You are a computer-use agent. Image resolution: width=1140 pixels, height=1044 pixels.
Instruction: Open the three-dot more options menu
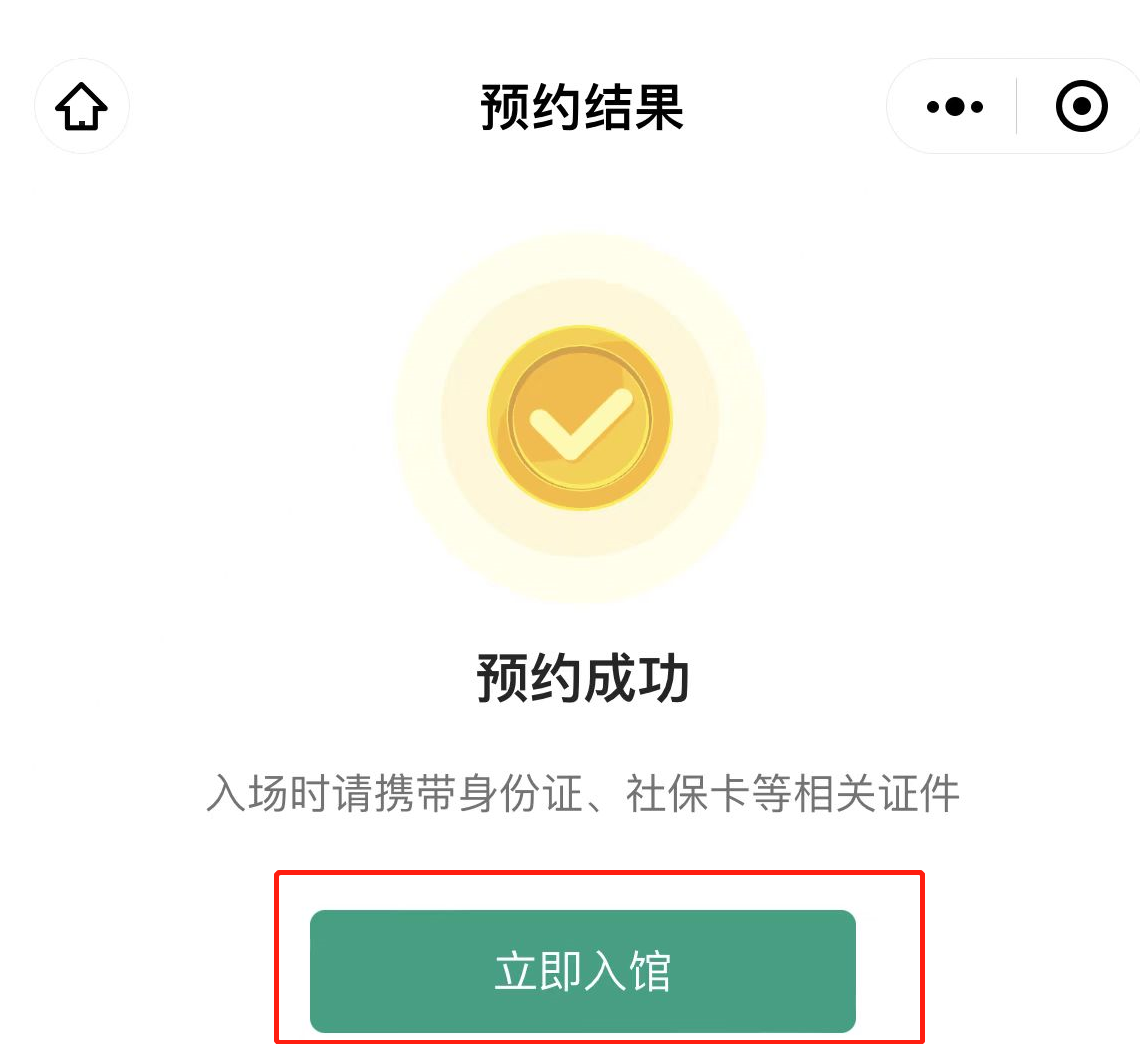pyautogui.click(x=954, y=106)
